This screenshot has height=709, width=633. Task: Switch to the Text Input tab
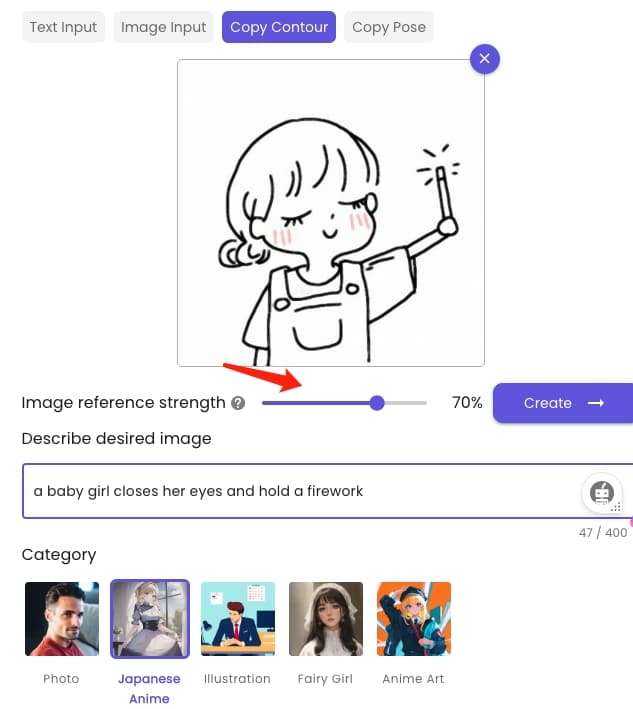coord(63,27)
